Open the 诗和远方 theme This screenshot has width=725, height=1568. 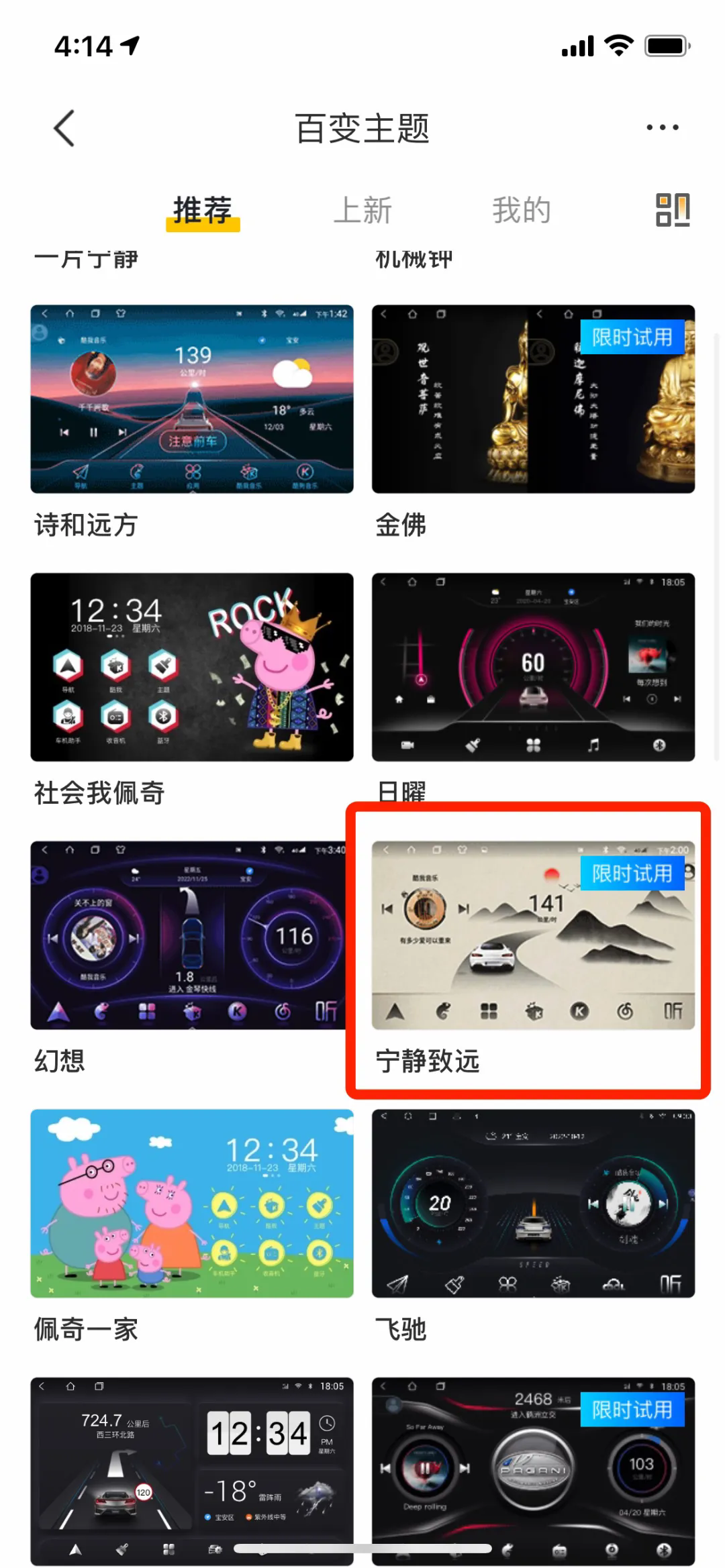(192, 399)
